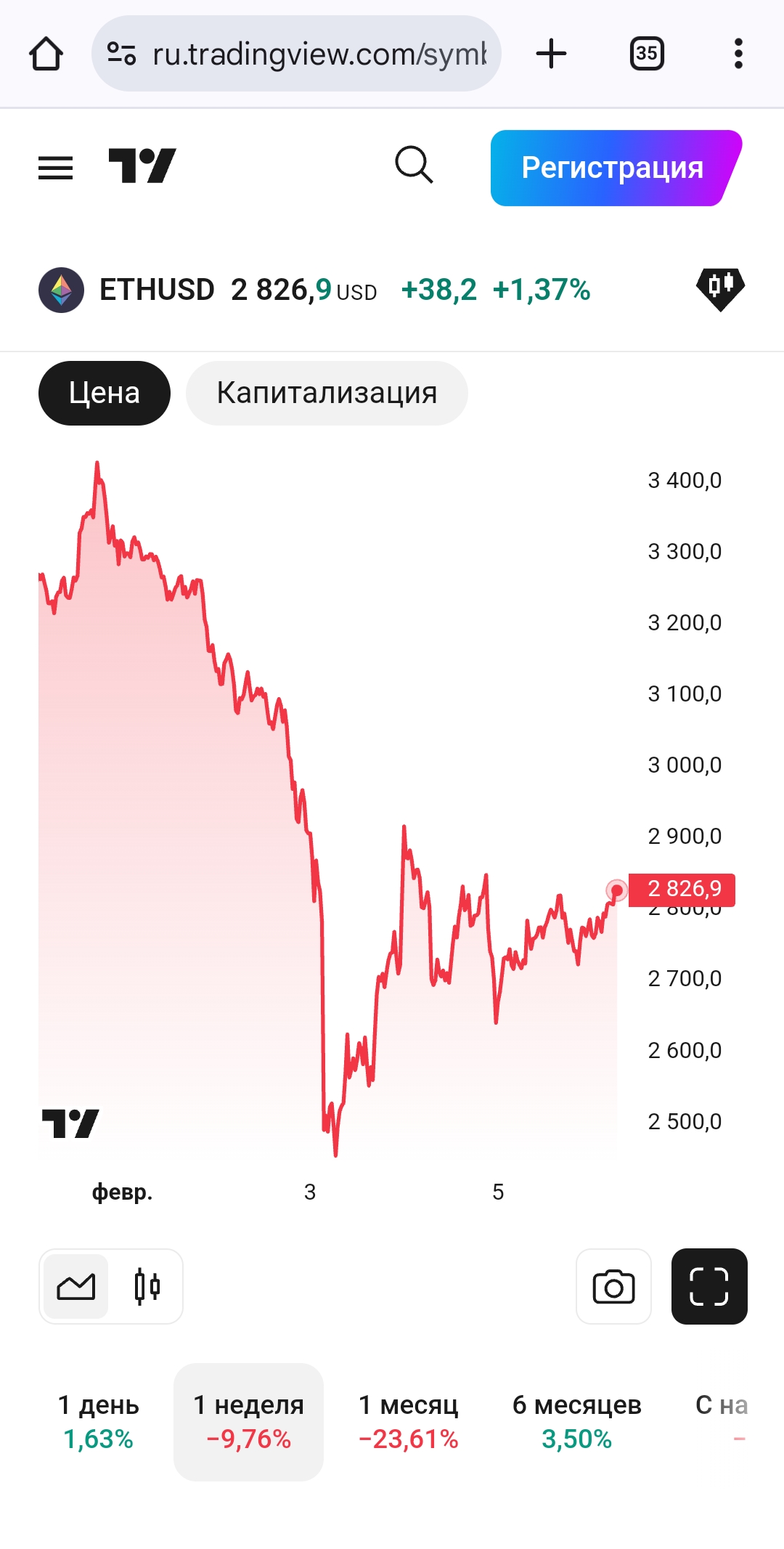Select the 6 месяцев time range
Image resolution: width=784 pixels, height=1549 pixels.
577,1421
